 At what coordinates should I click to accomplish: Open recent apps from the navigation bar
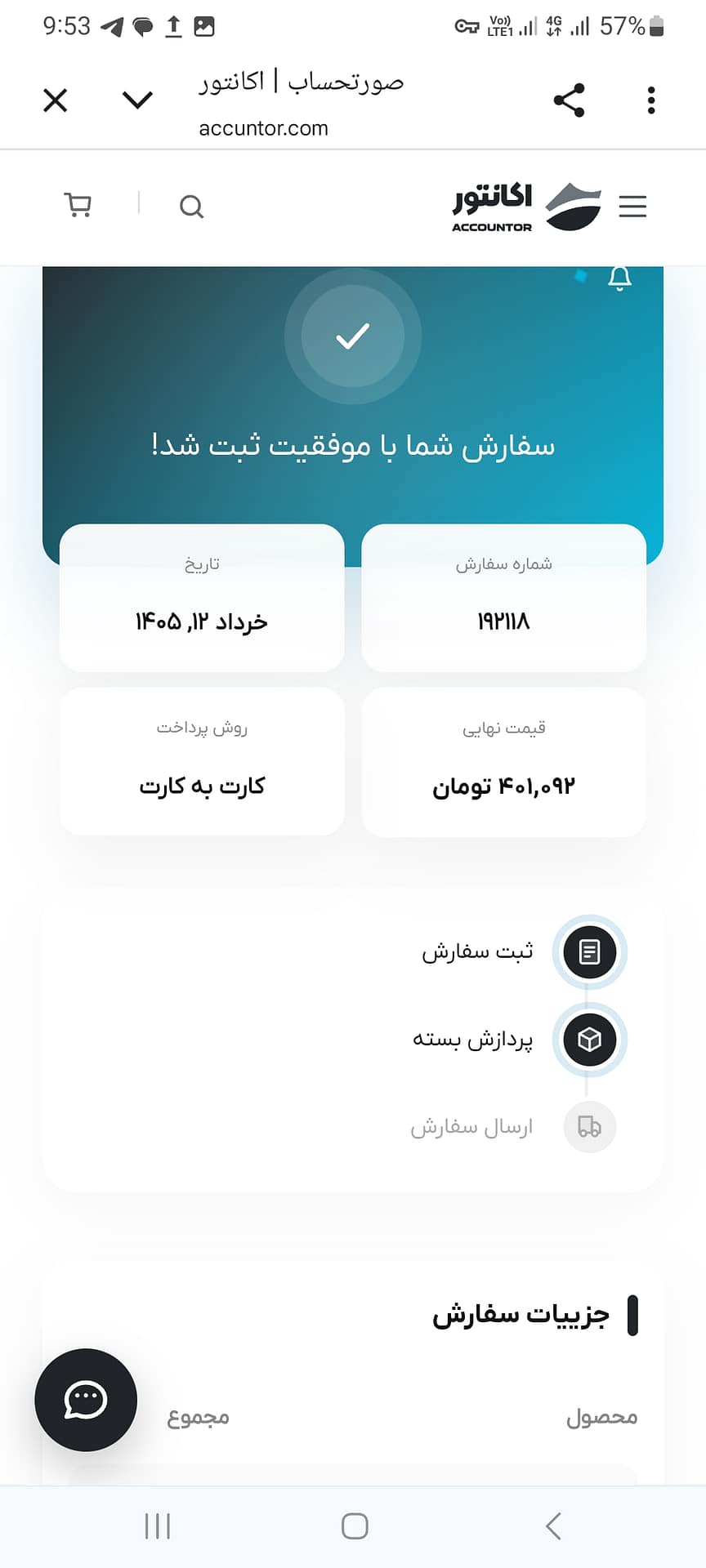[x=157, y=1526]
